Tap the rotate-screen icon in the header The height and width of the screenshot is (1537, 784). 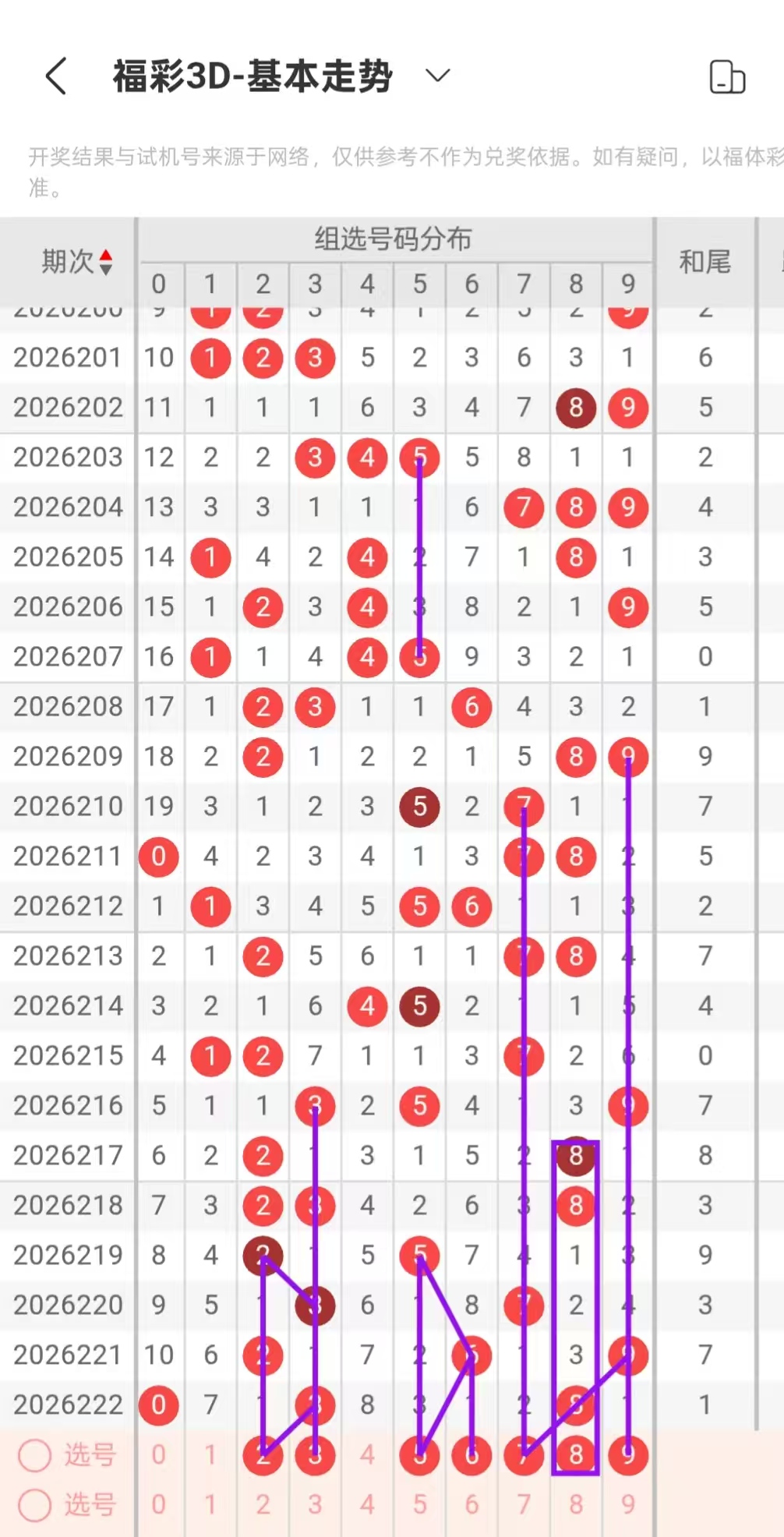pyautogui.click(x=727, y=76)
